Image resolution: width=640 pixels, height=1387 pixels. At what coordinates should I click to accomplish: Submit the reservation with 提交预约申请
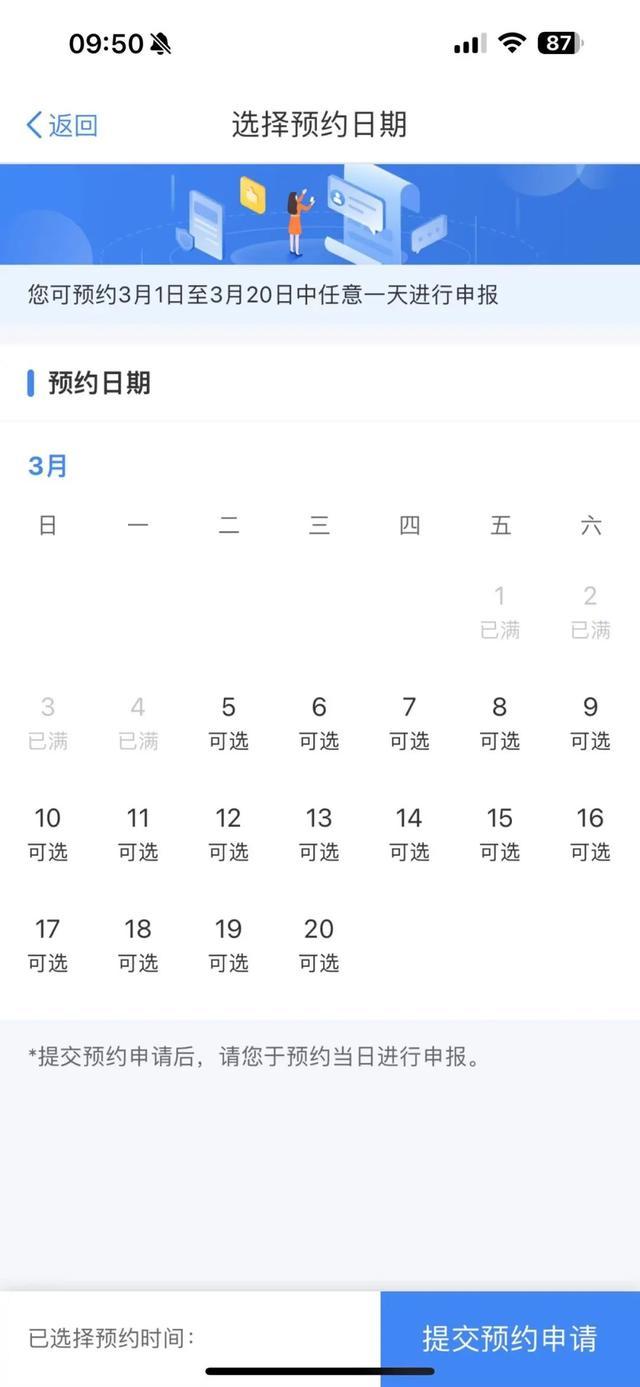tap(509, 1337)
